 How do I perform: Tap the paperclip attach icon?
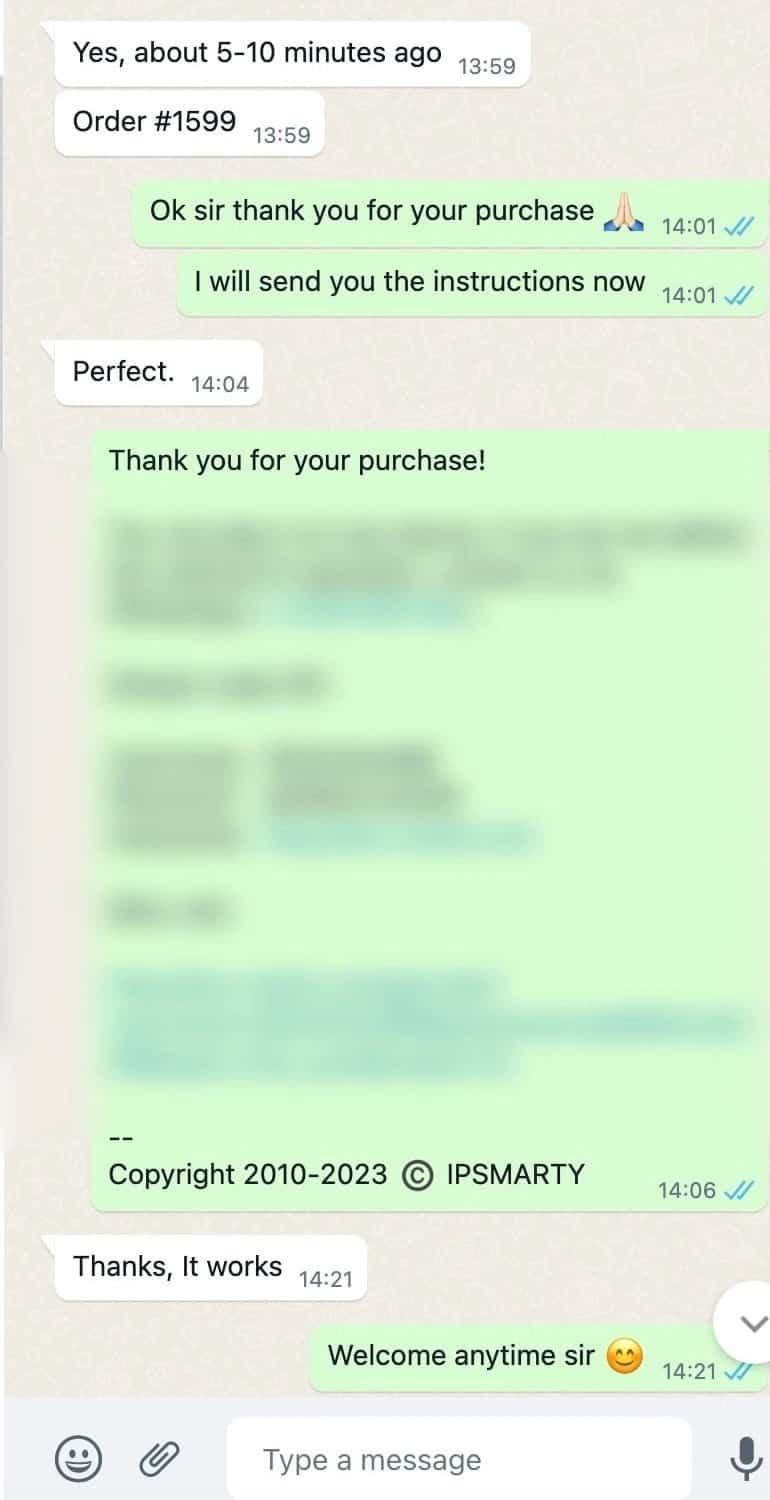click(158, 1460)
